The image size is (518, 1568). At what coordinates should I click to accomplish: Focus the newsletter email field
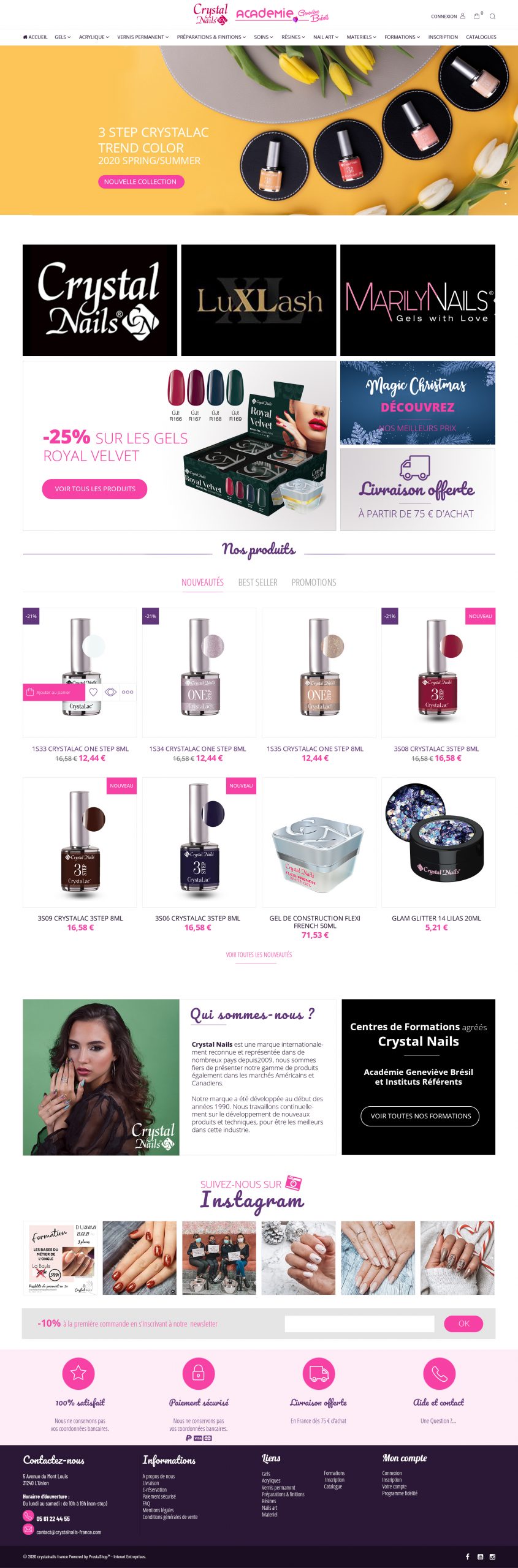[359, 1324]
